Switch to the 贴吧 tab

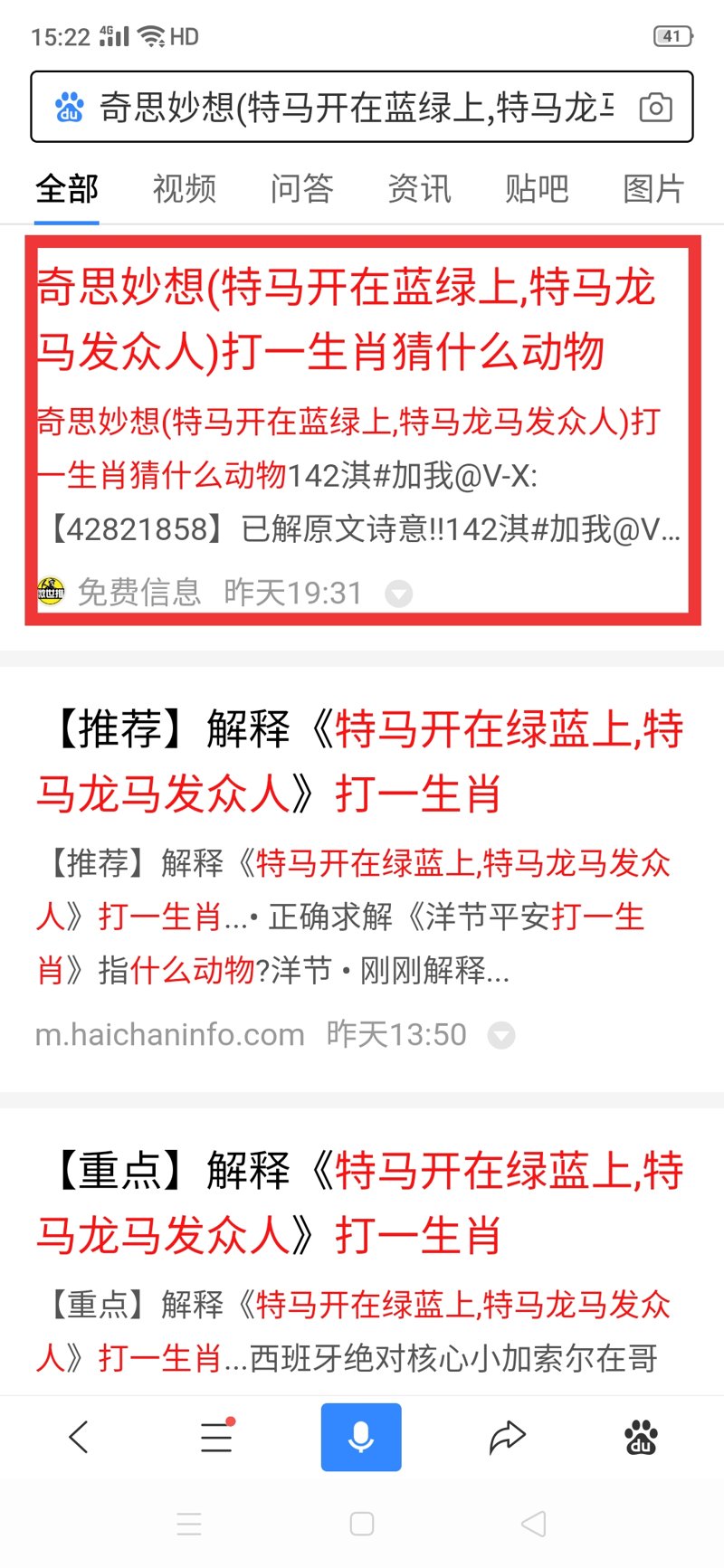pos(537,189)
